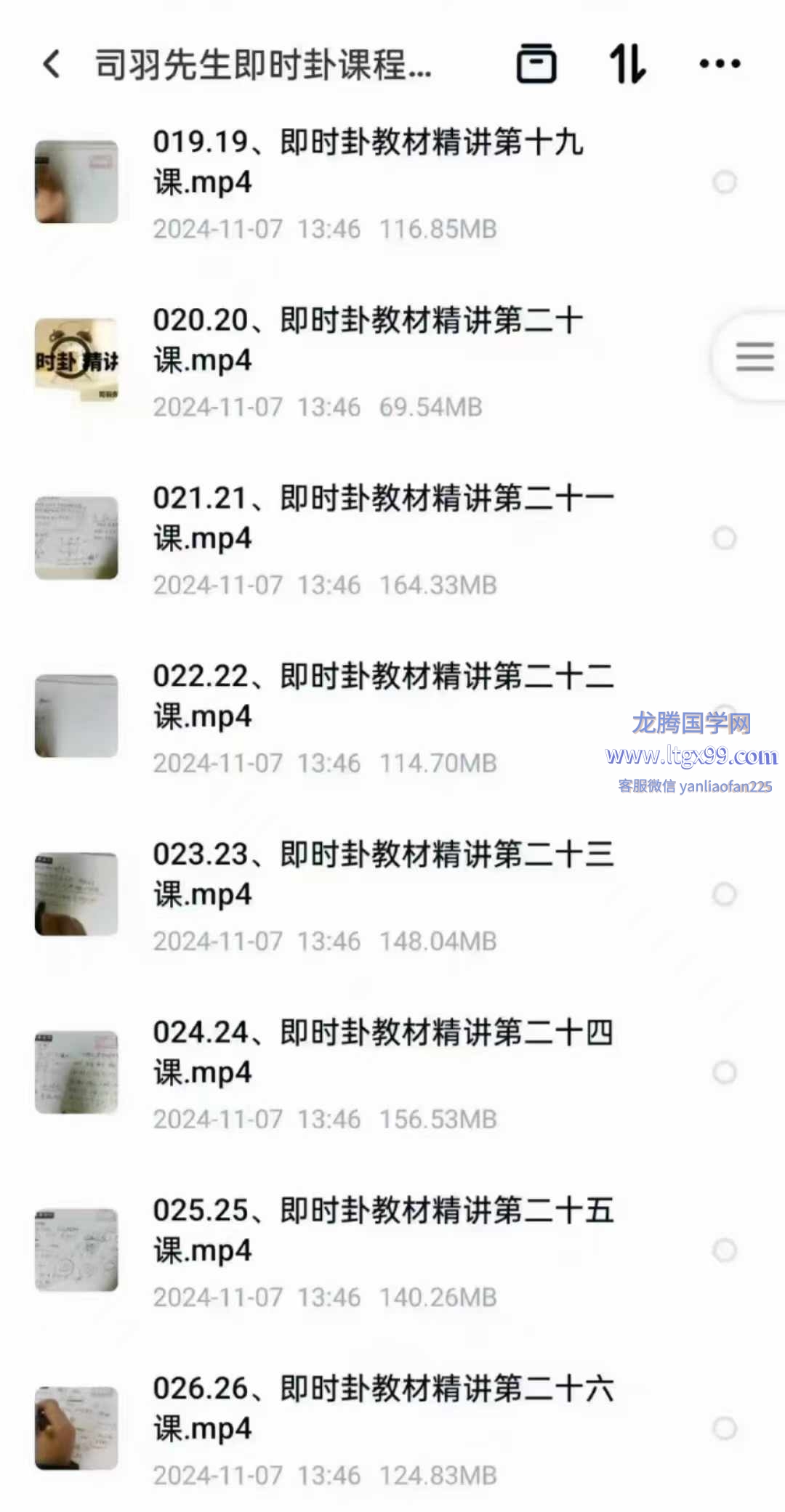Mark 023.23 第二十三课 as selected

(725, 894)
